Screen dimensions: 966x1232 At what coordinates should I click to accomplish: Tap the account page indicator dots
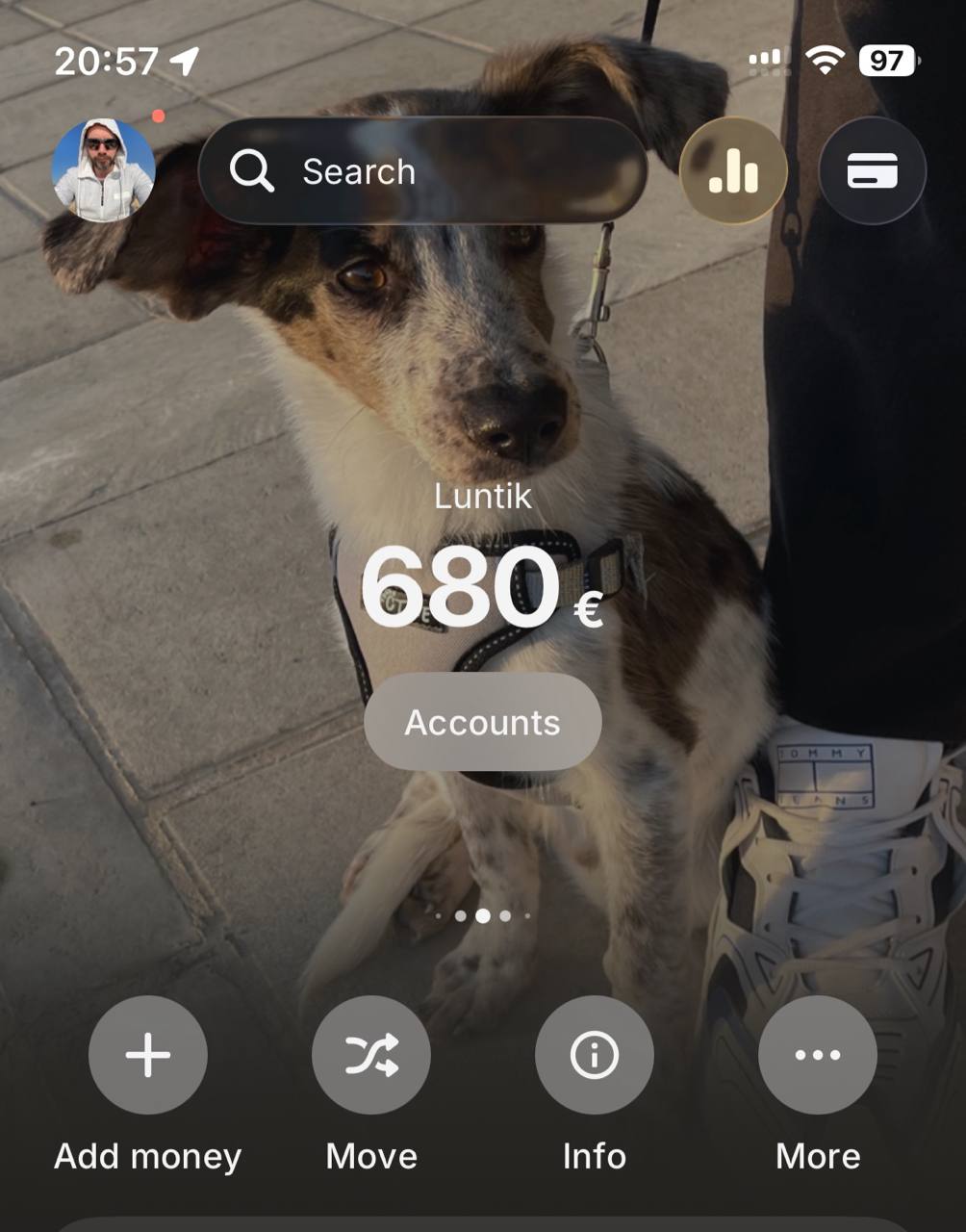point(483,916)
